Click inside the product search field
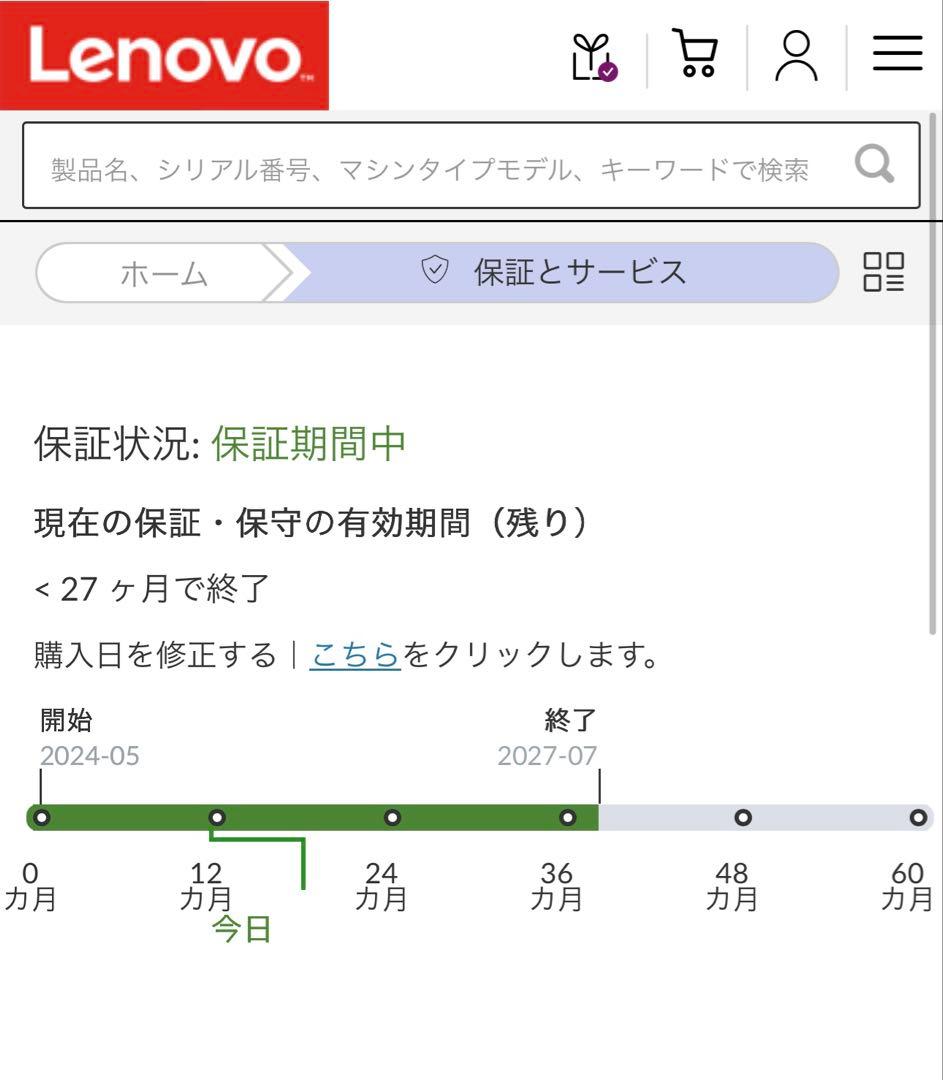This screenshot has width=943, height=1080. point(400,165)
